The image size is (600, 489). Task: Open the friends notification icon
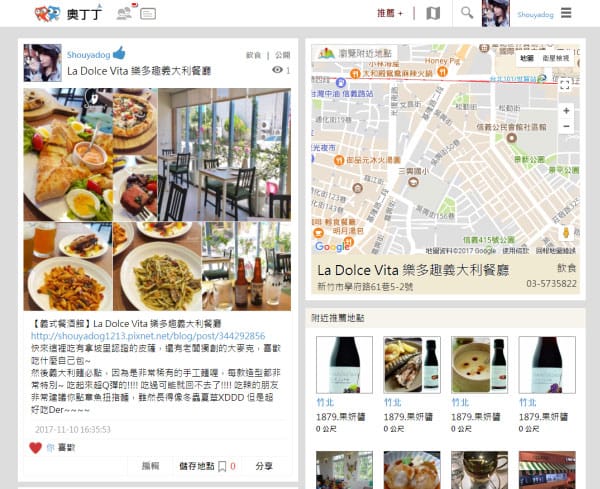124,13
